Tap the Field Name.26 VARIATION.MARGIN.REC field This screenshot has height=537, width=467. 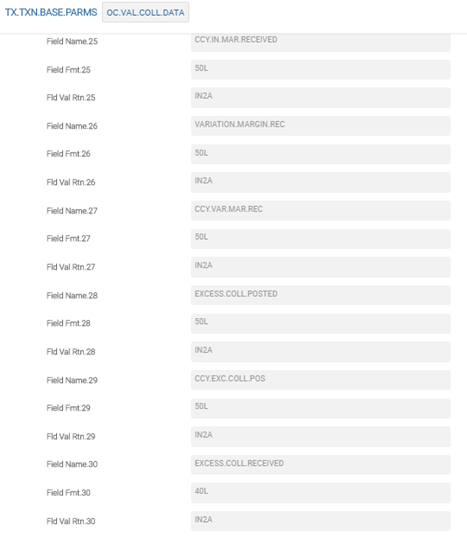click(321, 126)
